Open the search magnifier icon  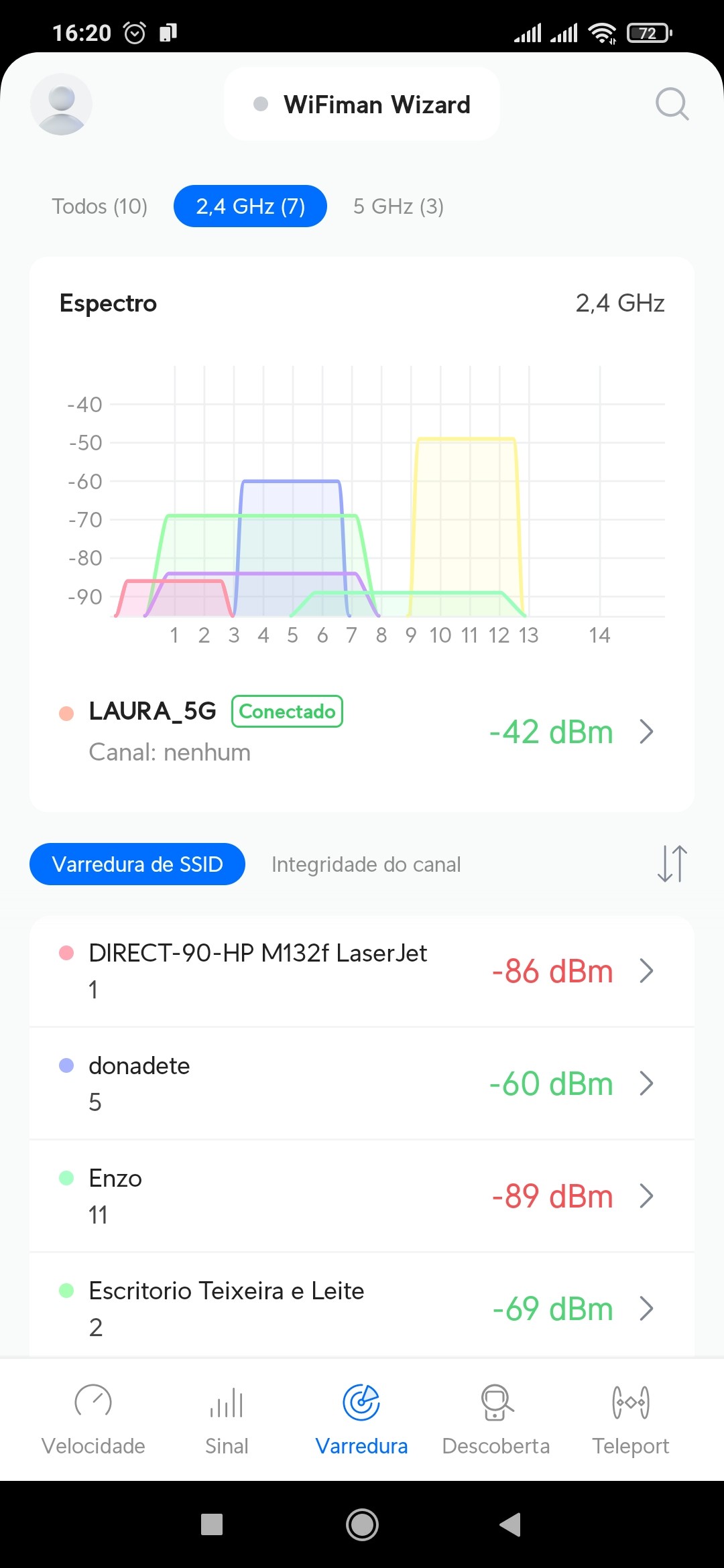coord(672,104)
